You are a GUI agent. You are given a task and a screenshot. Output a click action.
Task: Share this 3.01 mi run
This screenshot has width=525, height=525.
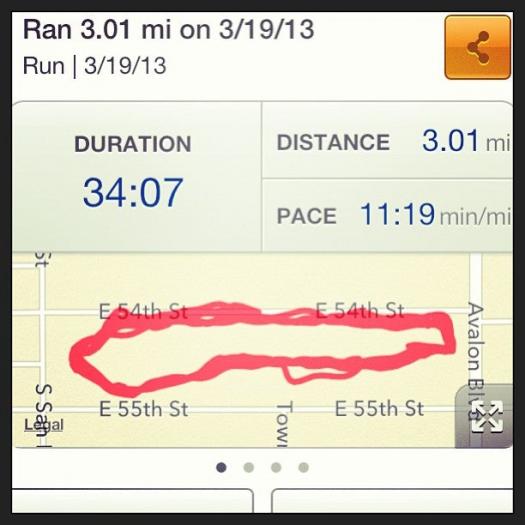[478, 47]
